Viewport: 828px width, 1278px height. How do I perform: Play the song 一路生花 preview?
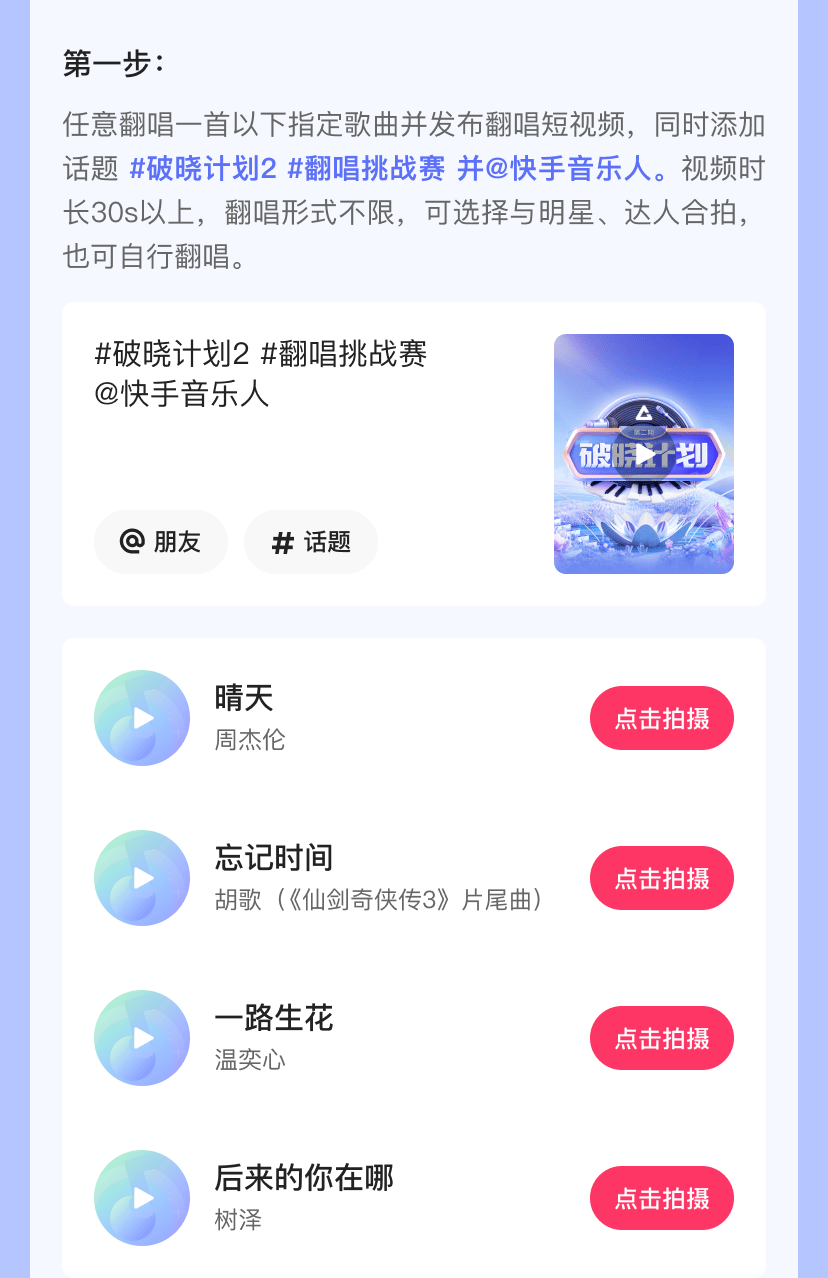[142, 1038]
